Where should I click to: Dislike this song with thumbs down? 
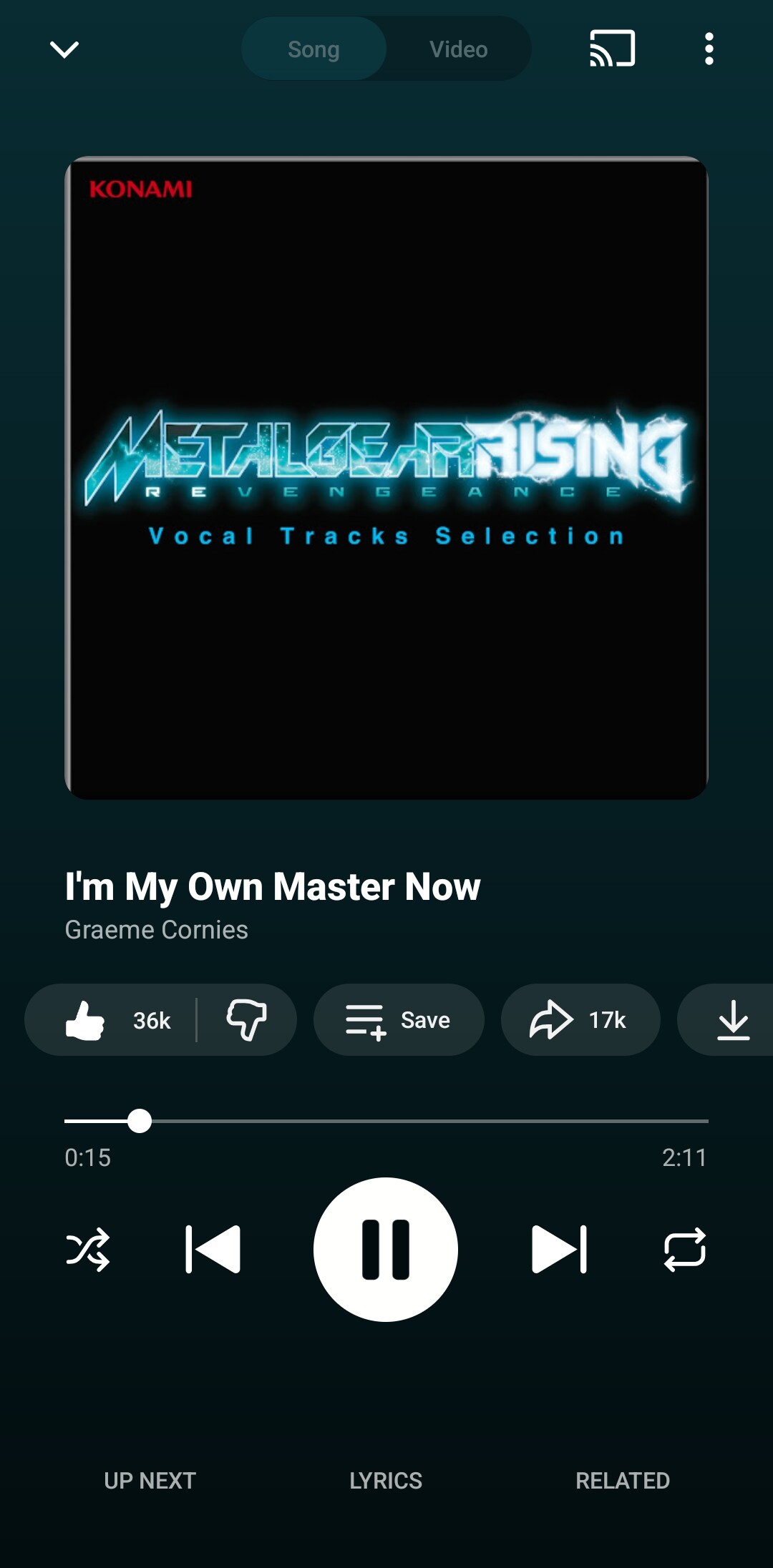247,1020
